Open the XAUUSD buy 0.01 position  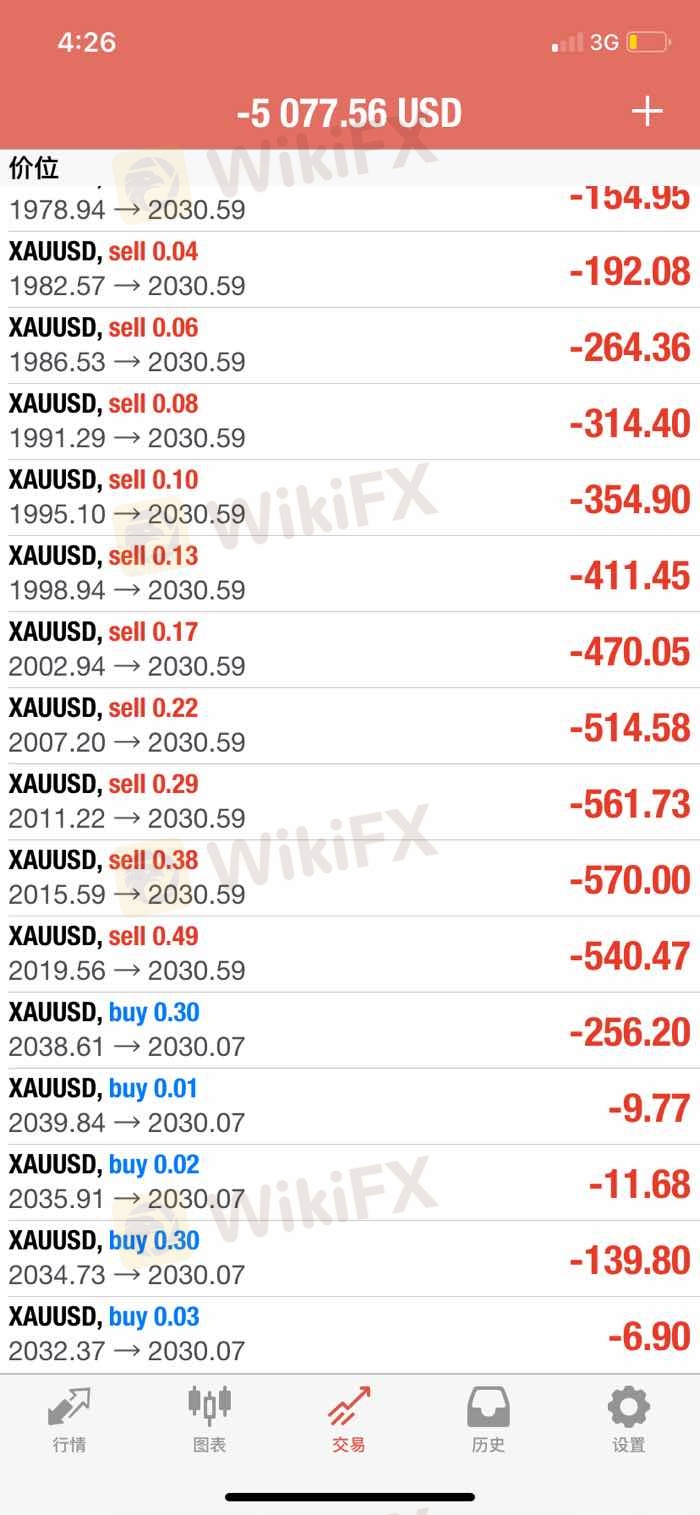click(350, 1106)
